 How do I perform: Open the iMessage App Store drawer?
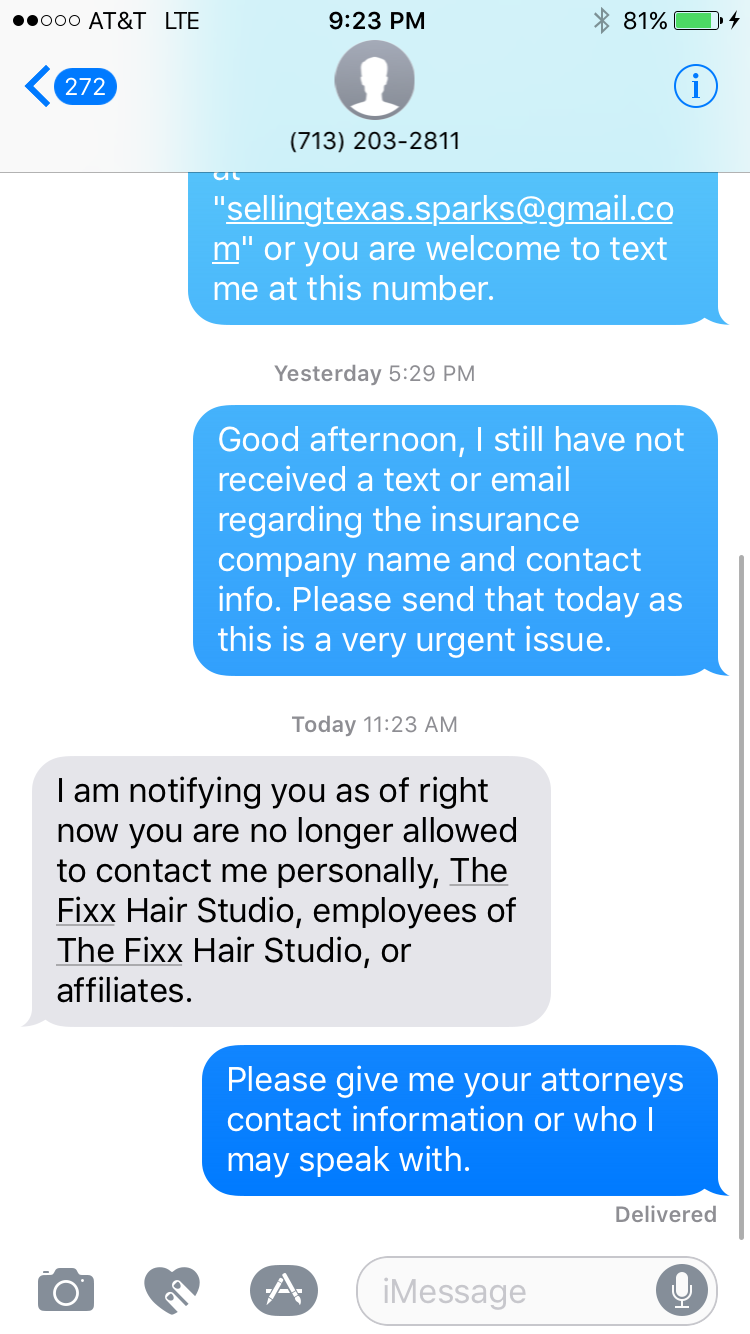[283, 1290]
